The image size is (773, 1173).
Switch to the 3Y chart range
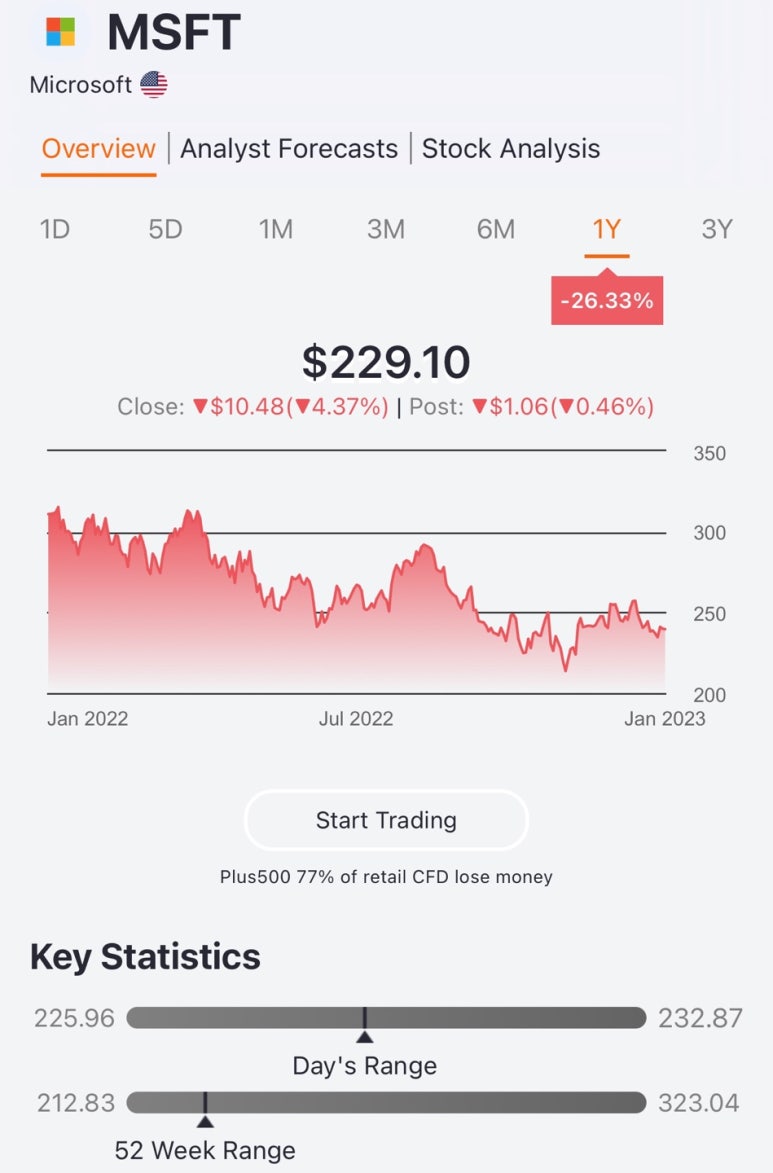pyautogui.click(x=717, y=229)
